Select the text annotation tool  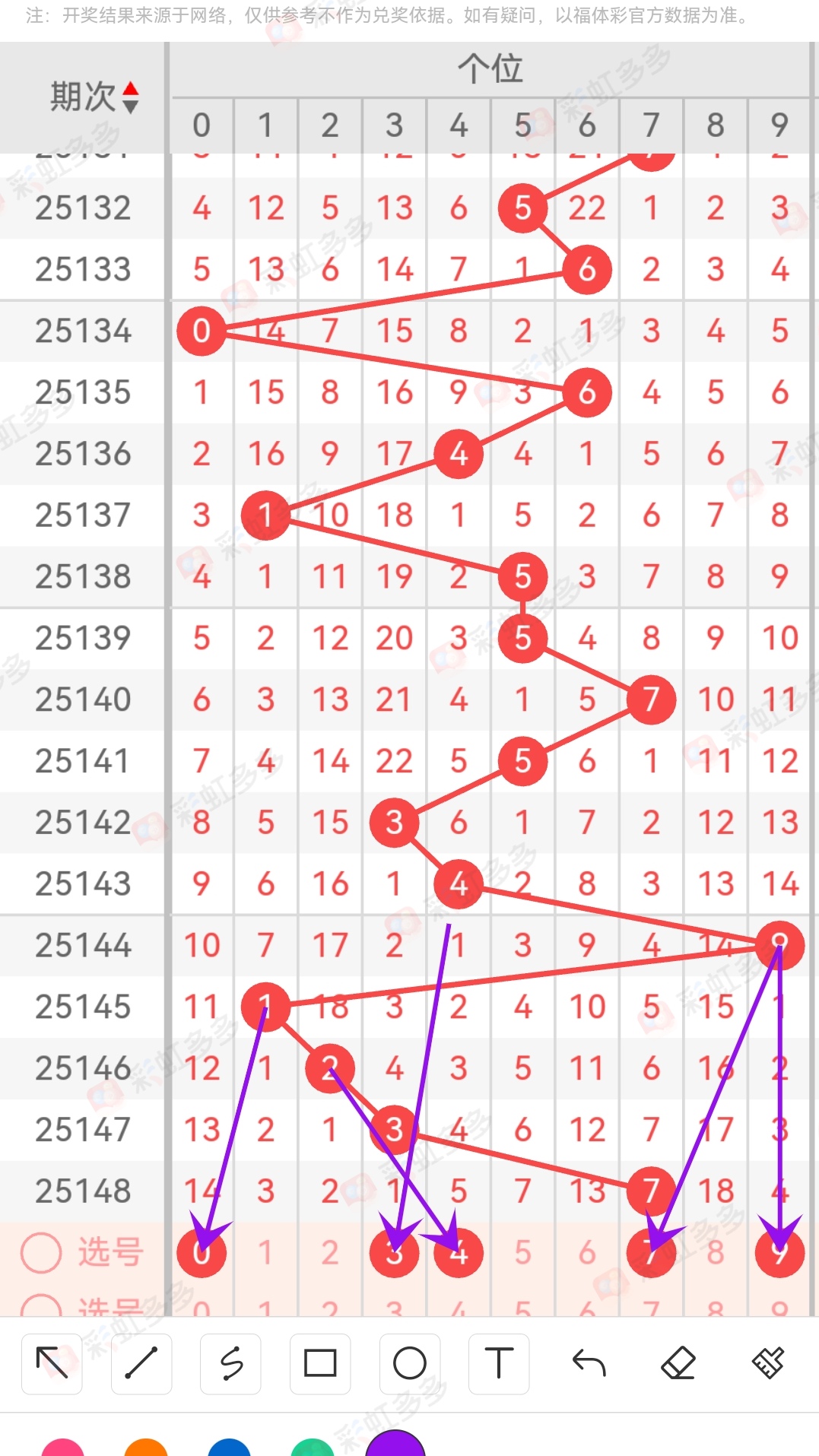tap(499, 1364)
